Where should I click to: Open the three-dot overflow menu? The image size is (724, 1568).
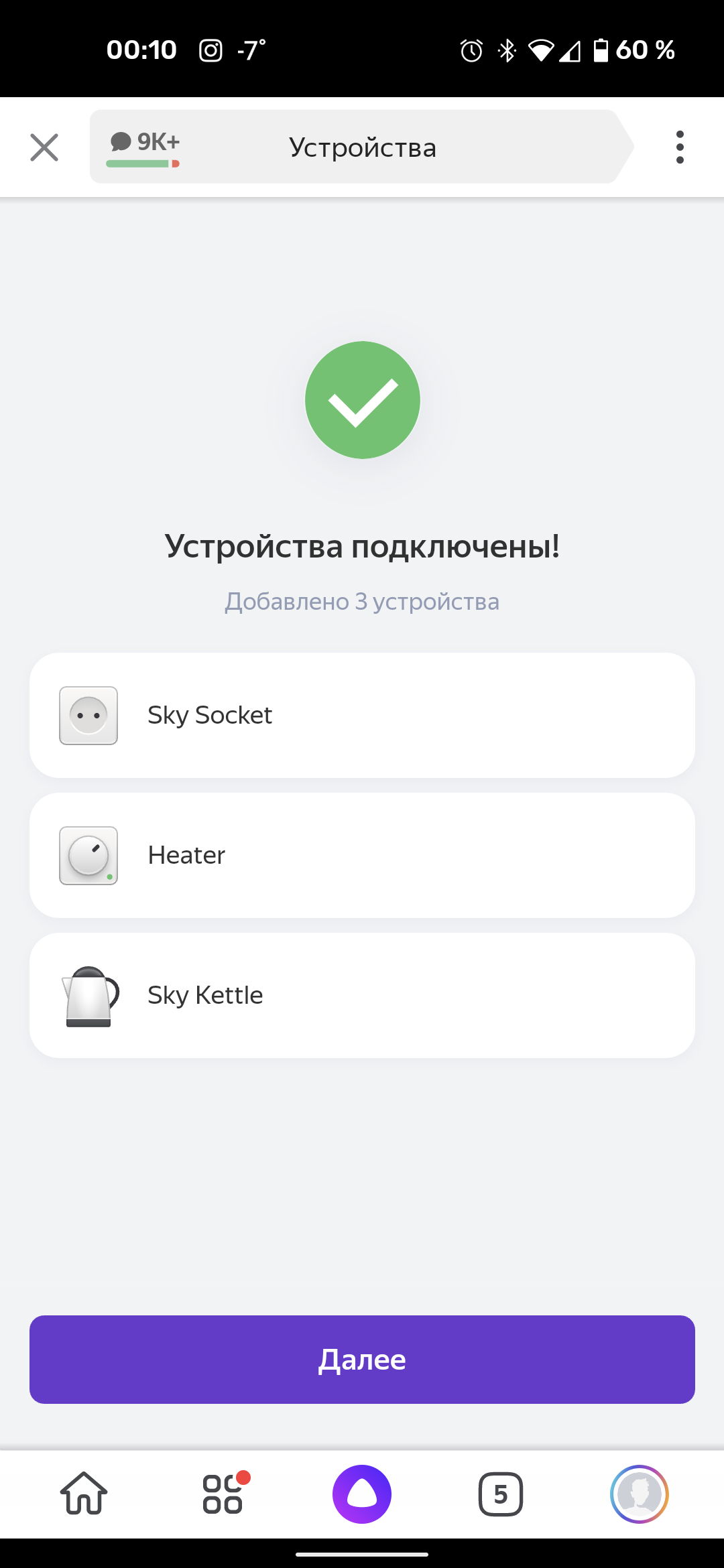[x=680, y=147]
